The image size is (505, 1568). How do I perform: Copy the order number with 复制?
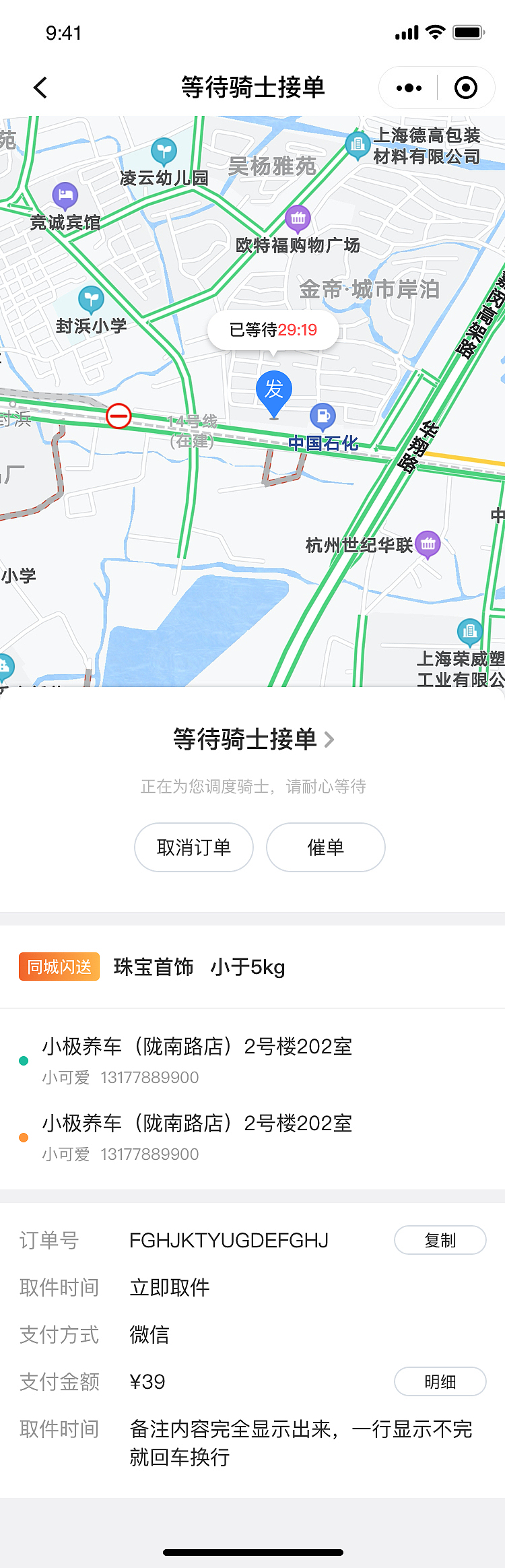pos(440,1240)
